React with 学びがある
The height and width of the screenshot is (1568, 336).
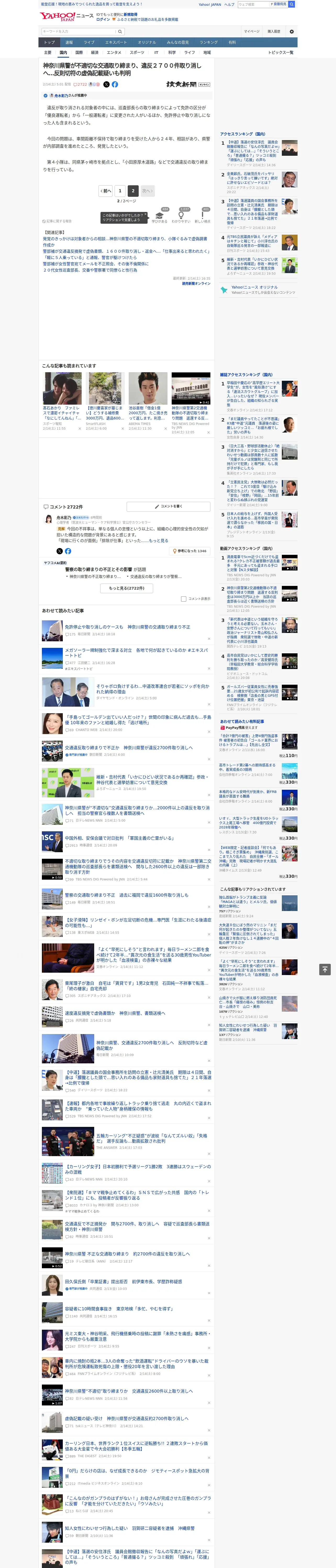[159, 217]
